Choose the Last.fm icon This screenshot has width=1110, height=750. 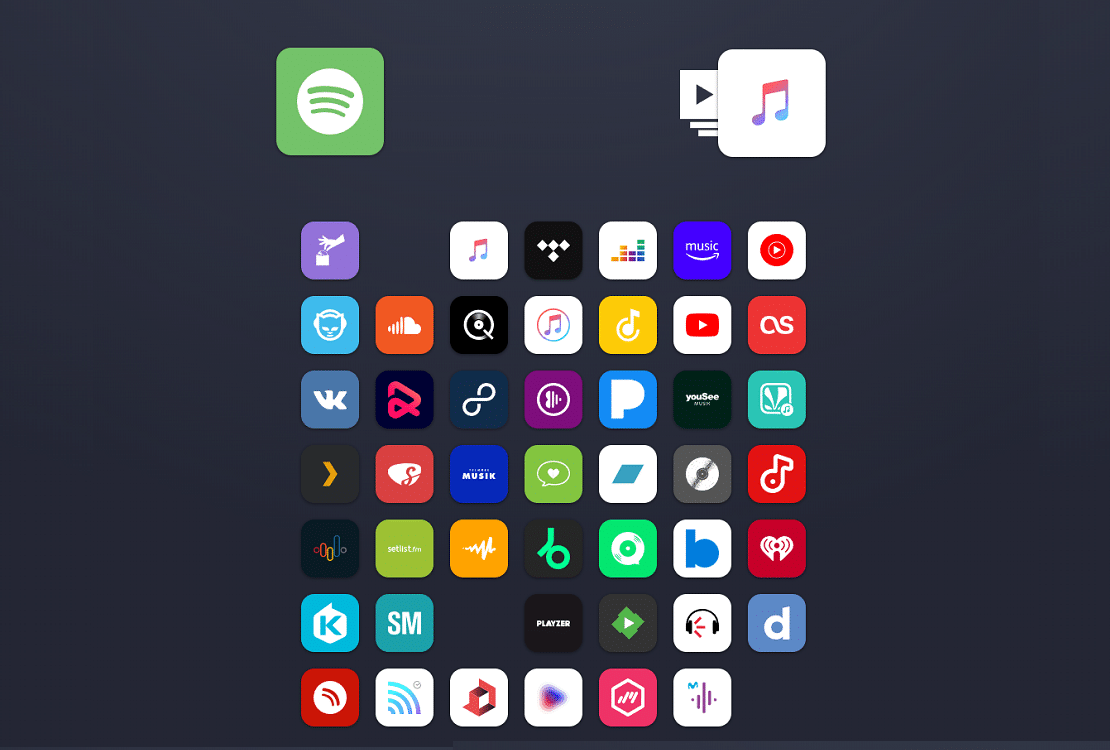coord(777,325)
